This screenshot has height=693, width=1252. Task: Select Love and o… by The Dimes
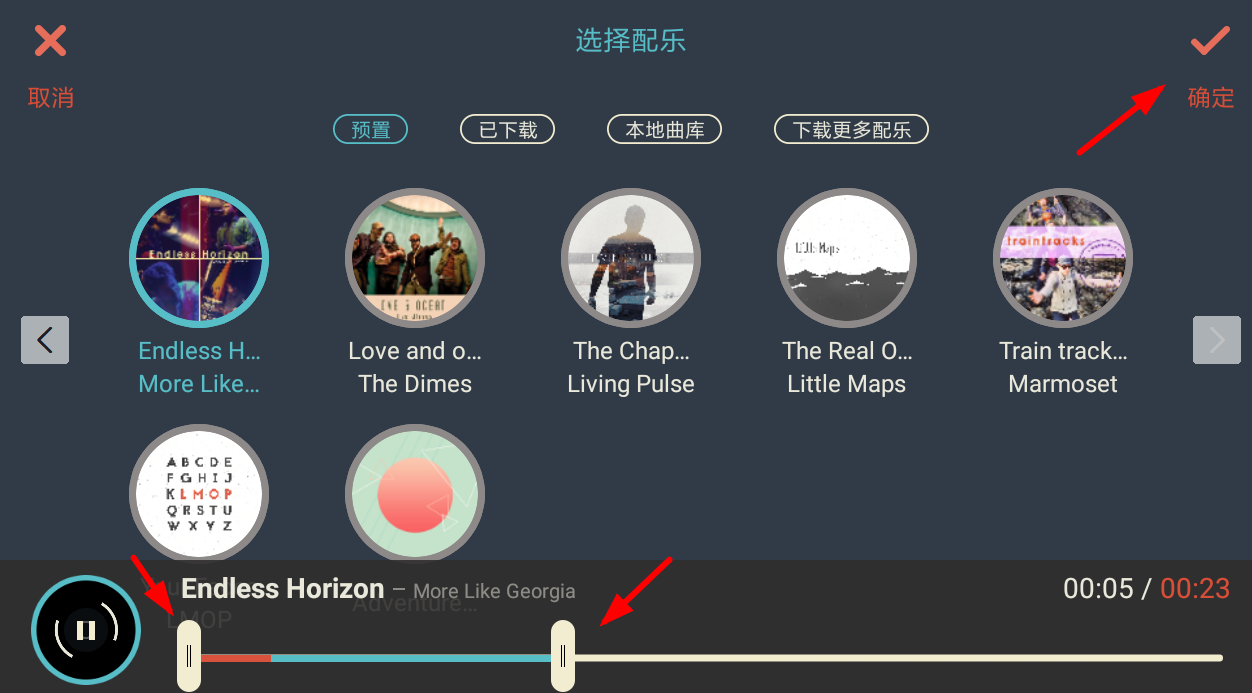click(415, 258)
